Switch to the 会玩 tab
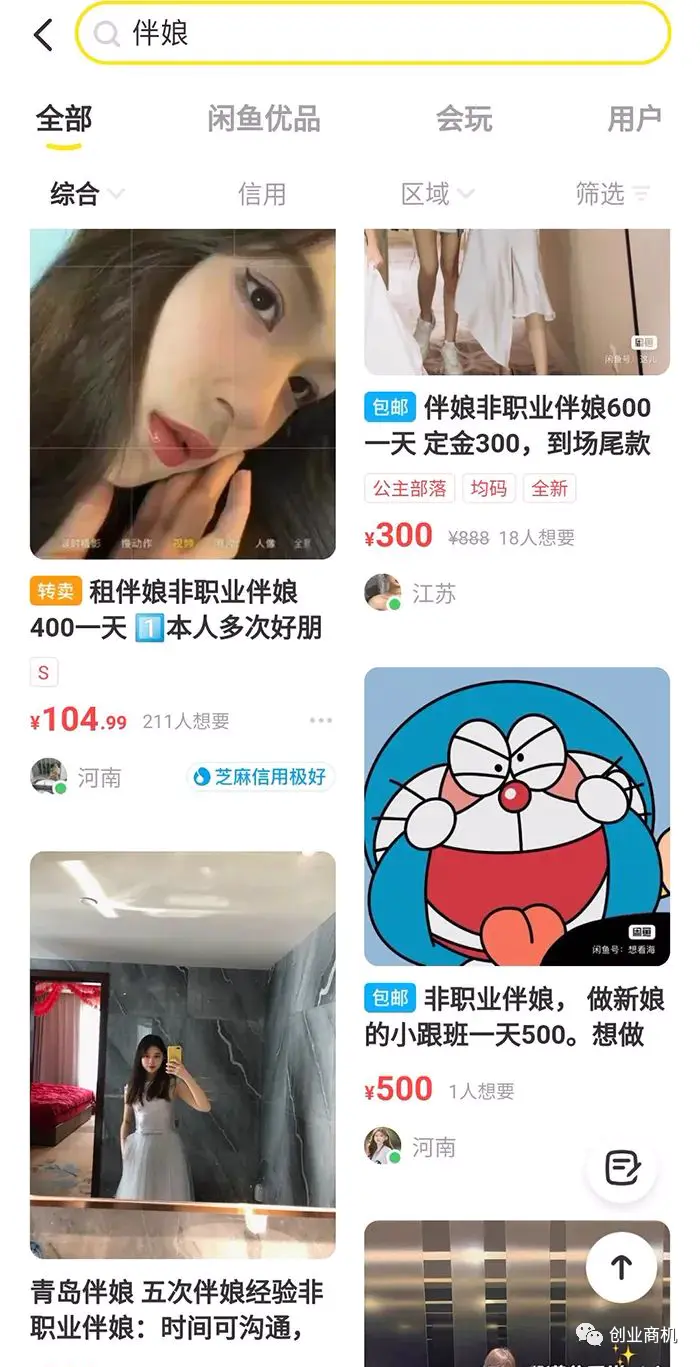Viewport: 700px width, 1367px height. coord(464,119)
